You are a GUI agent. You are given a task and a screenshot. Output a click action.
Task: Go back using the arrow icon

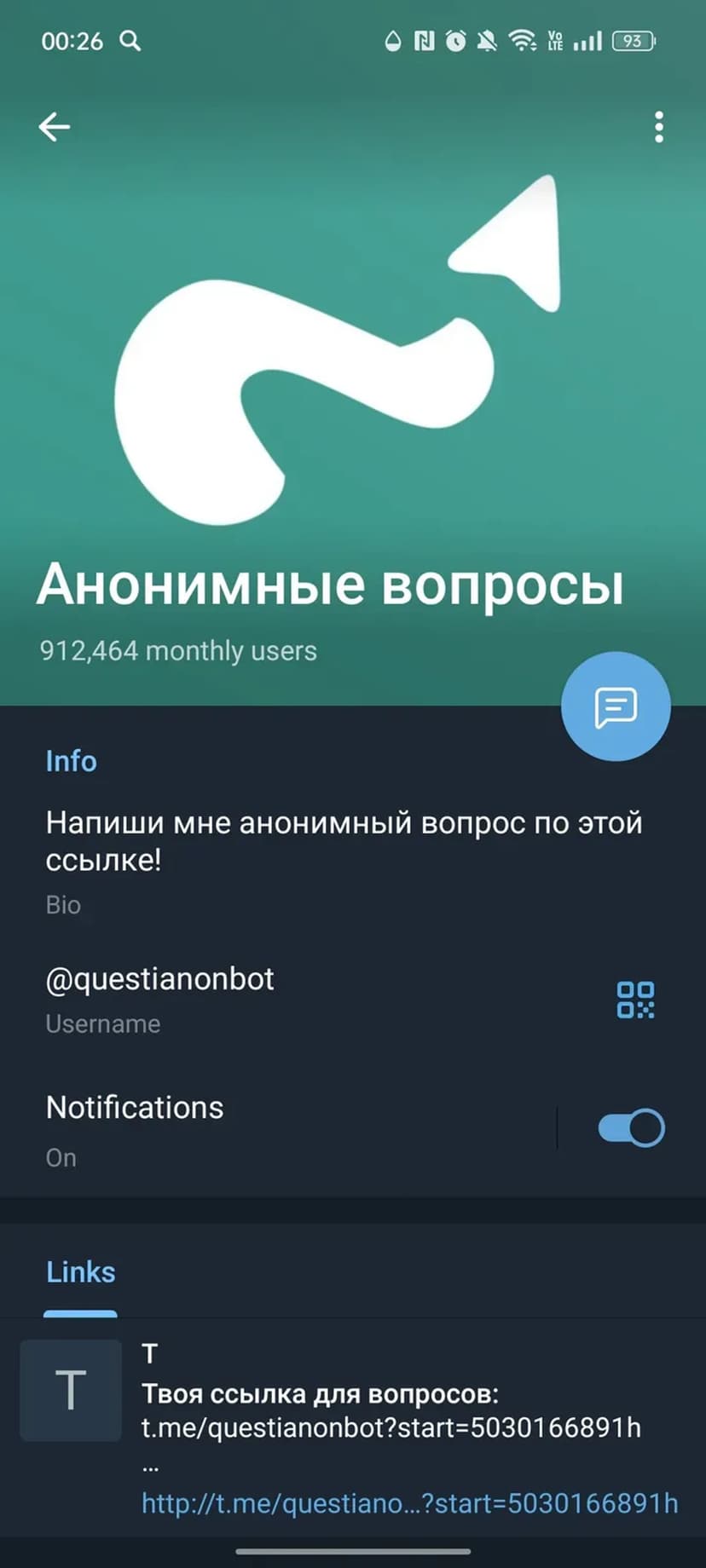[55, 127]
